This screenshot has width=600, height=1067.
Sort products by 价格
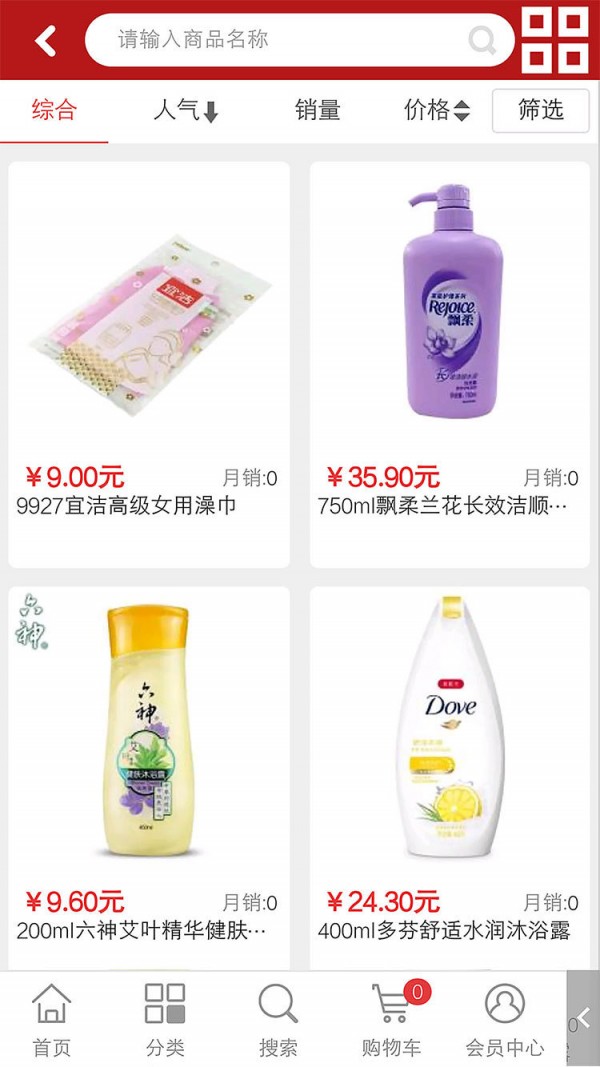click(436, 111)
